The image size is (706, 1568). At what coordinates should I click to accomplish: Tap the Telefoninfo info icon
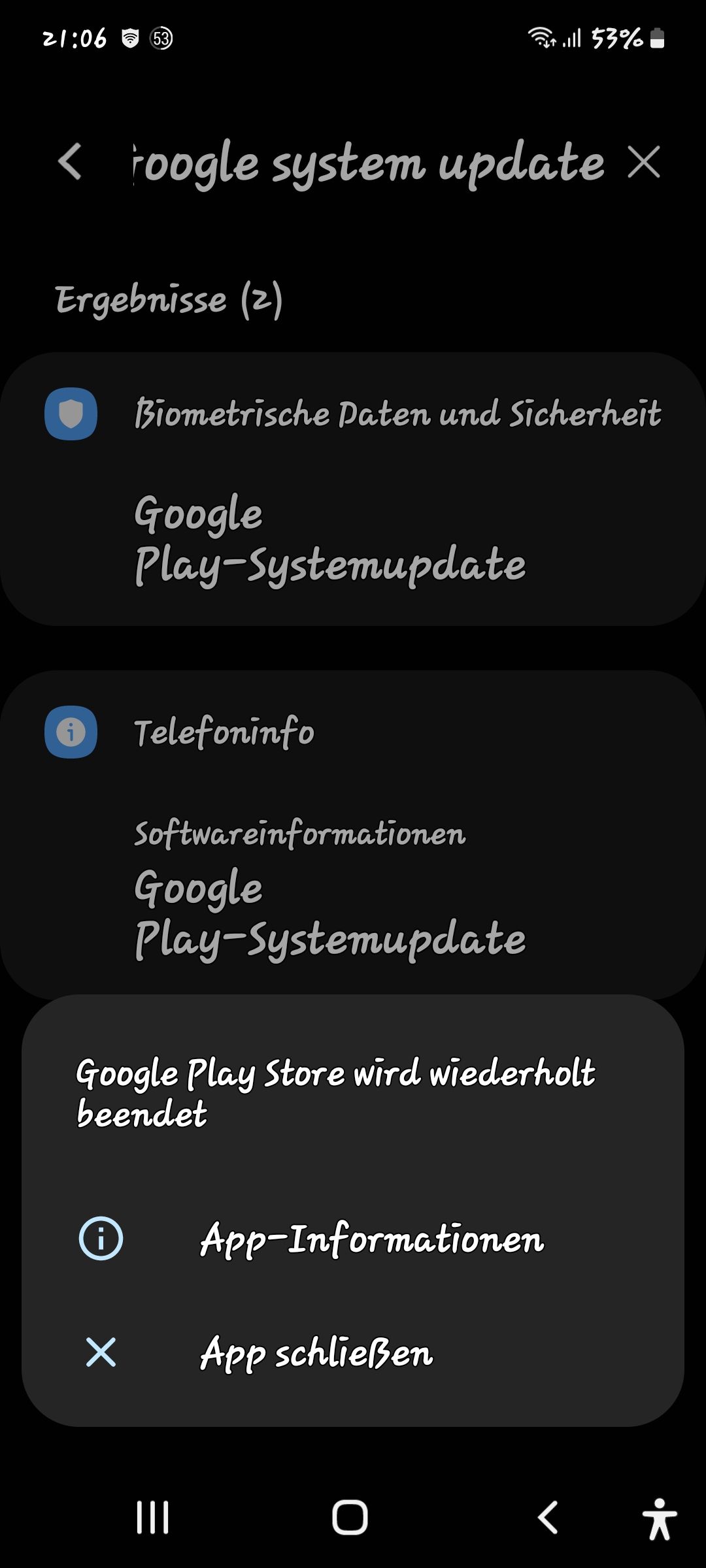[69, 732]
